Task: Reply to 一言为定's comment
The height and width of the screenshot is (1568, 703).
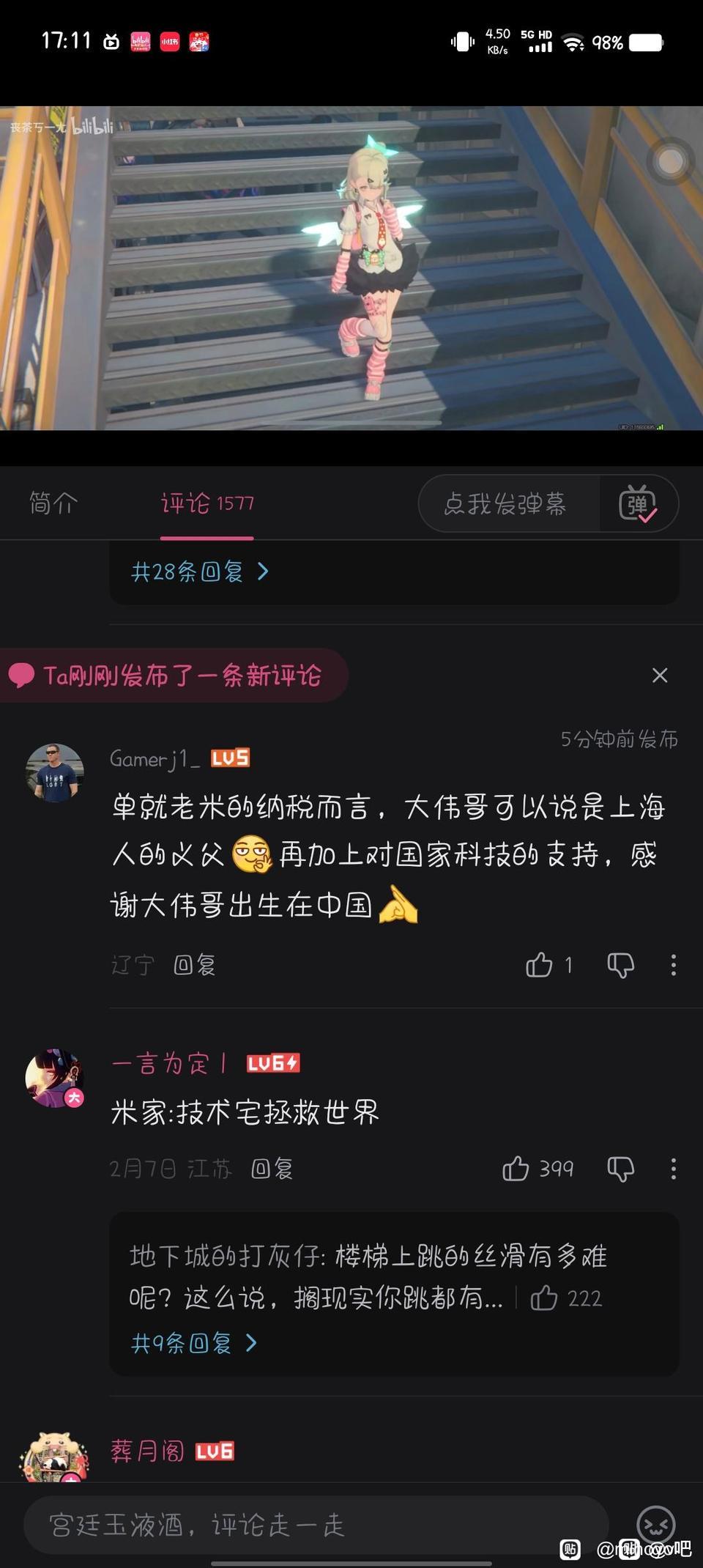Action: pos(272,1169)
